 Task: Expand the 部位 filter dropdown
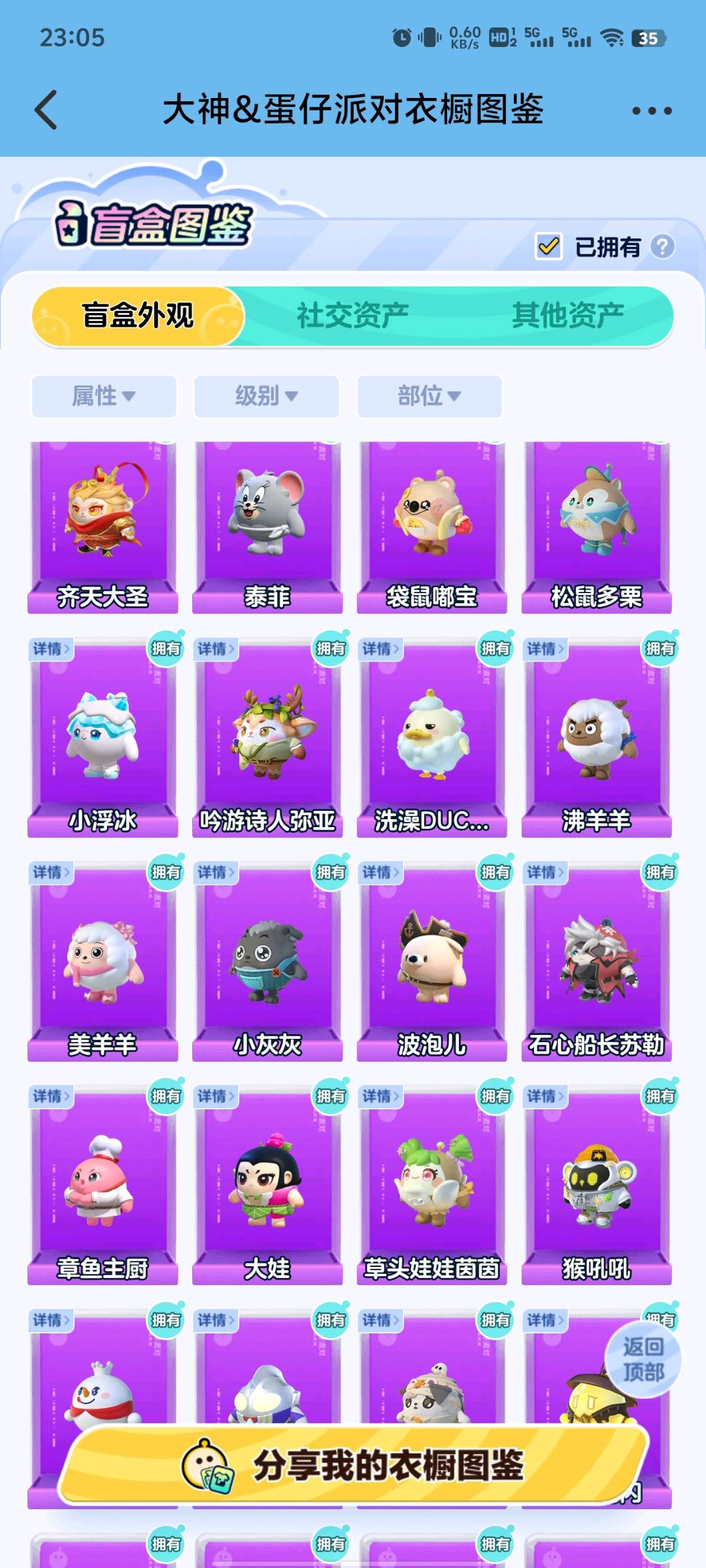[x=429, y=396]
